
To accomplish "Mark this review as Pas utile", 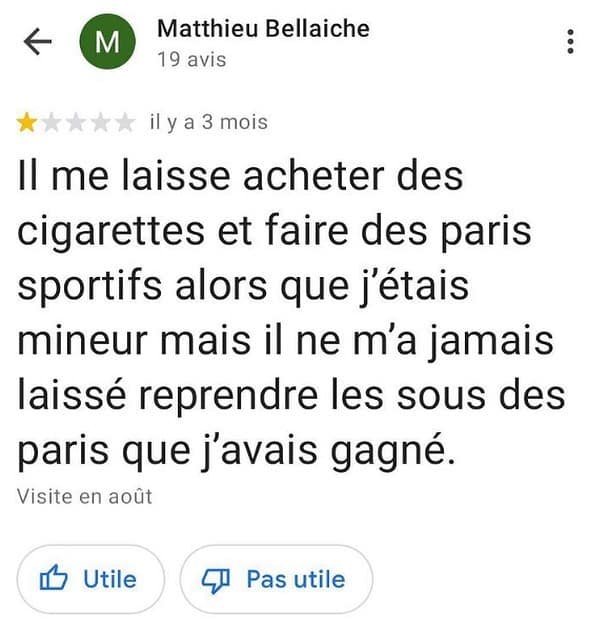I will (276, 579).
